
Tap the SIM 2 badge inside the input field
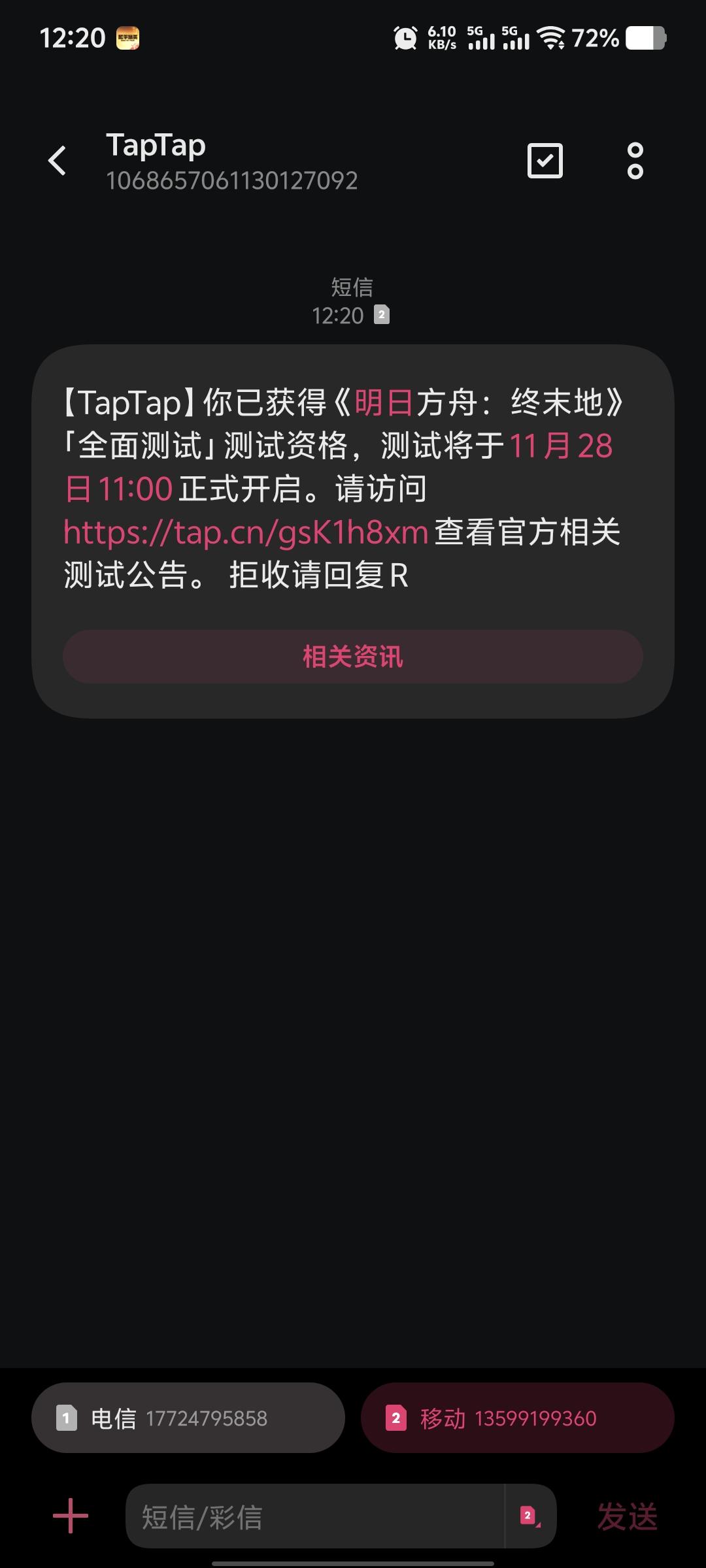click(x=527, y=1517)
